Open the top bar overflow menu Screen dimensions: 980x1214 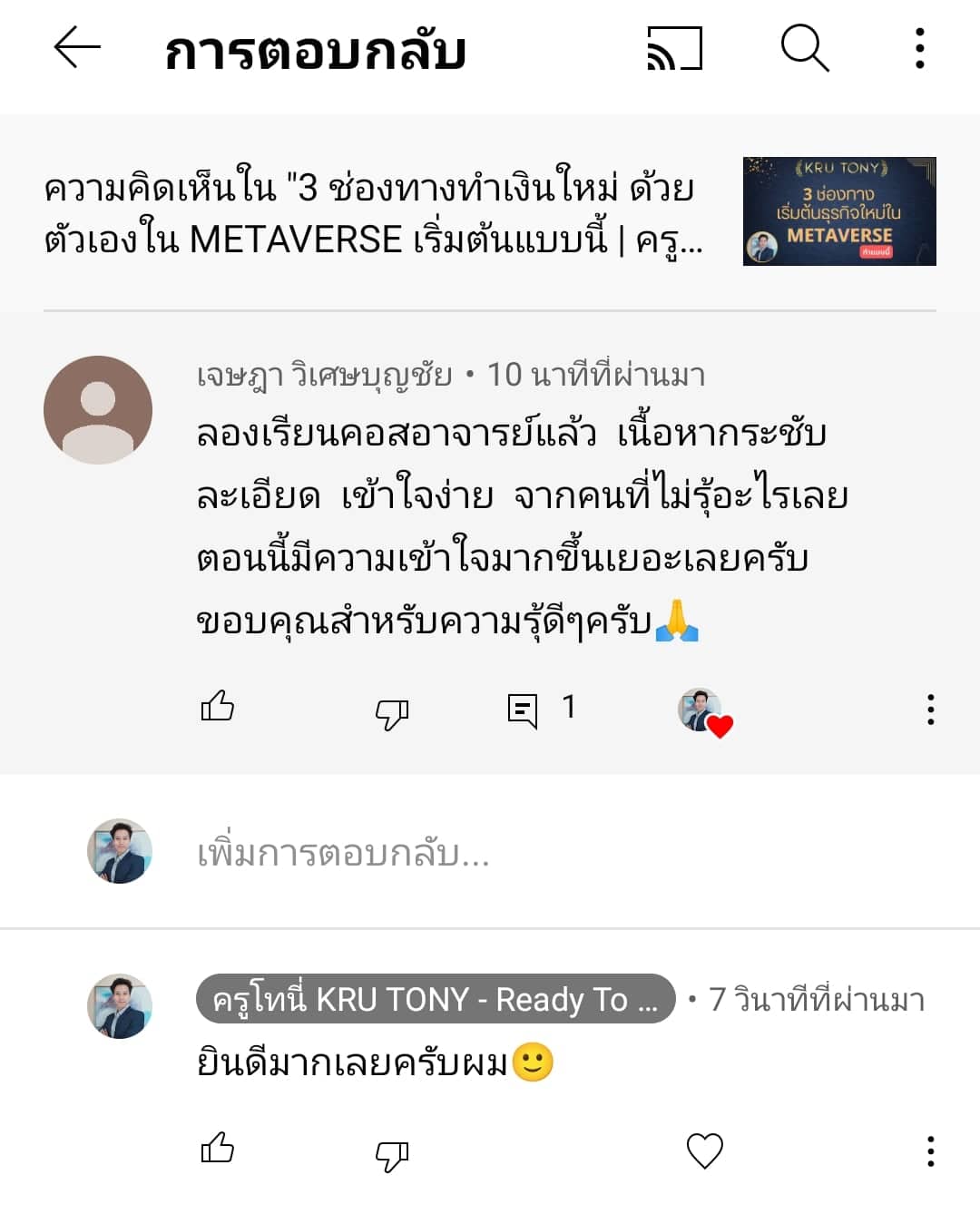pos(919,48)
